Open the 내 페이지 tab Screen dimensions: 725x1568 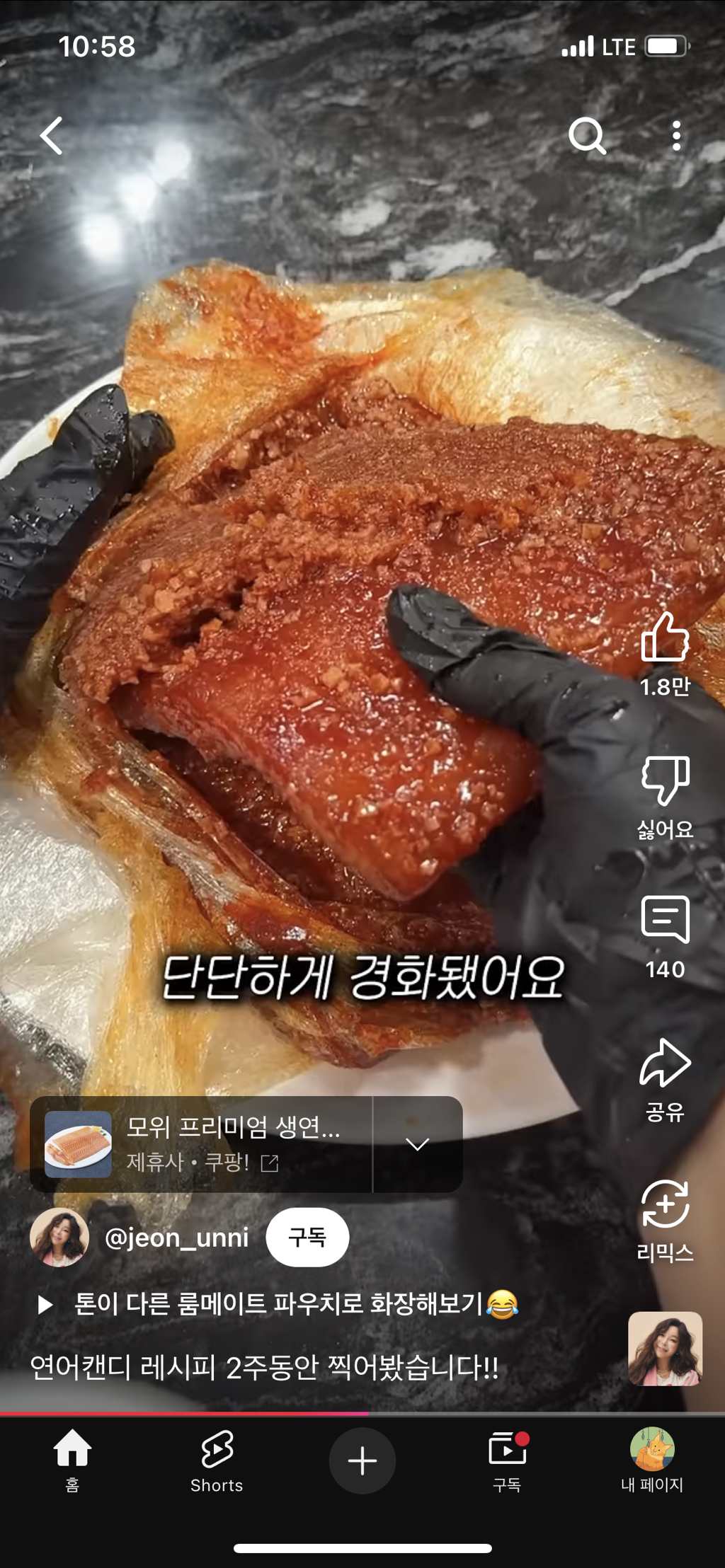(x=652, y=1460)
